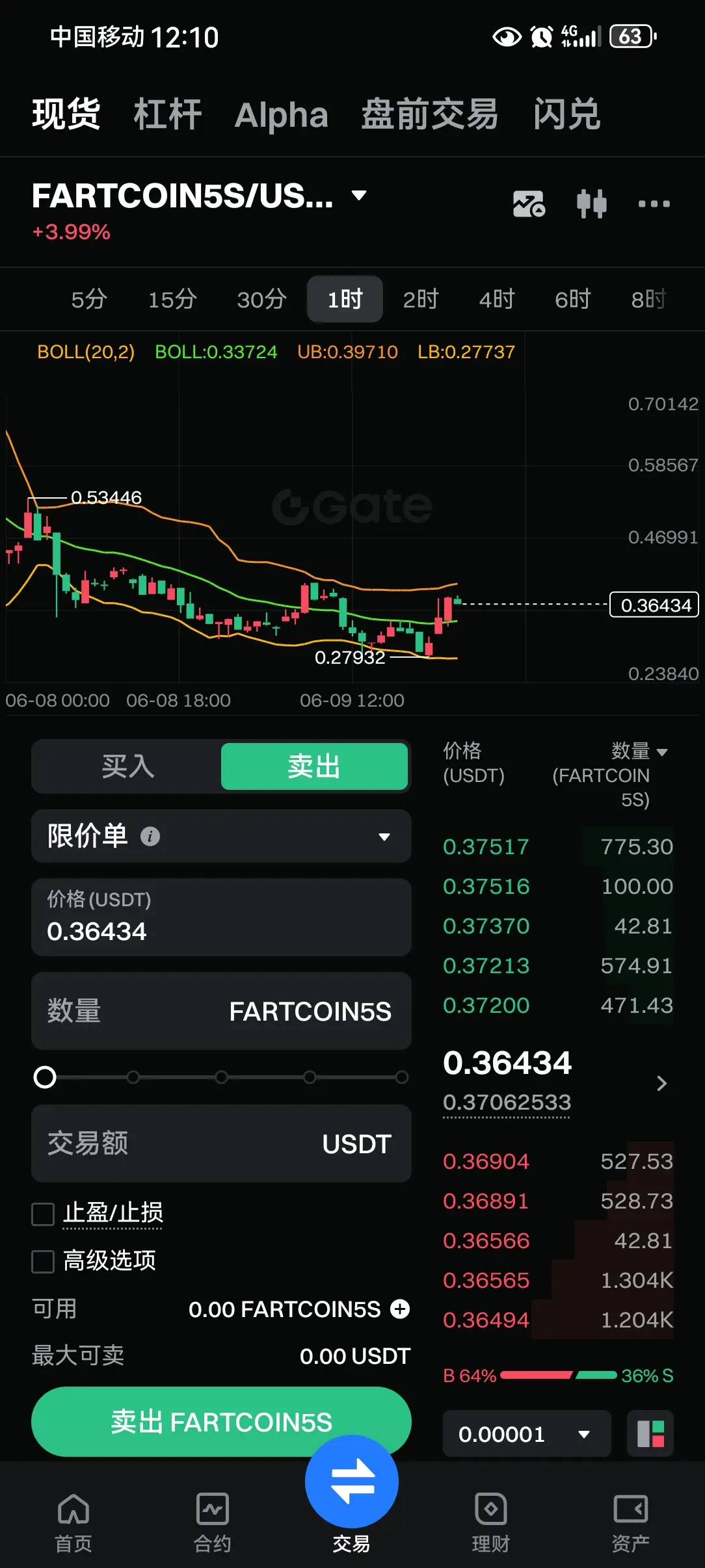Open the 0.00001 price precision dropdown
Image resolution: width=705 pixels, height=1568 pixels.
coord(527,1433)
